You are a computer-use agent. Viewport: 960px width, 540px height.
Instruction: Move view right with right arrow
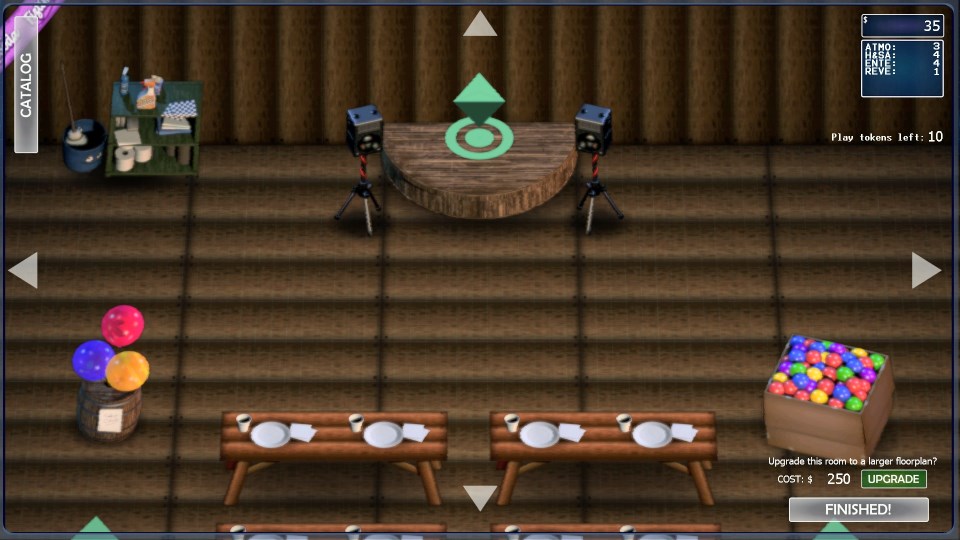pyautogui.click(x=925, y=270)
